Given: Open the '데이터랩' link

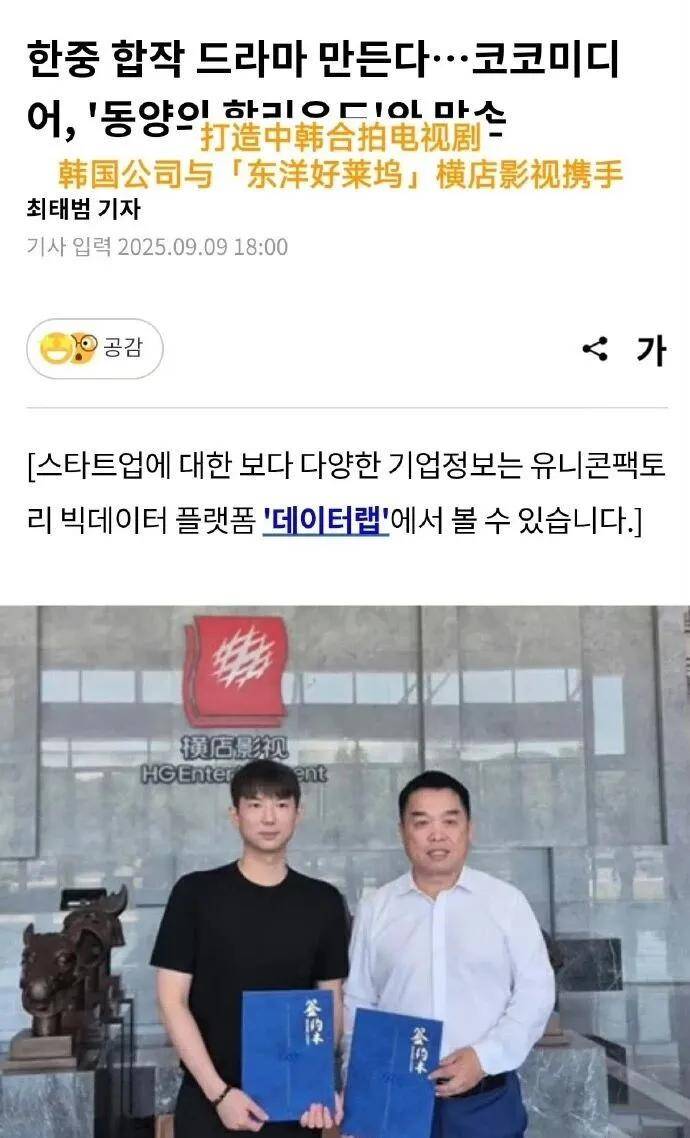Looking at the screenshot, I should [x=326, y=521].
